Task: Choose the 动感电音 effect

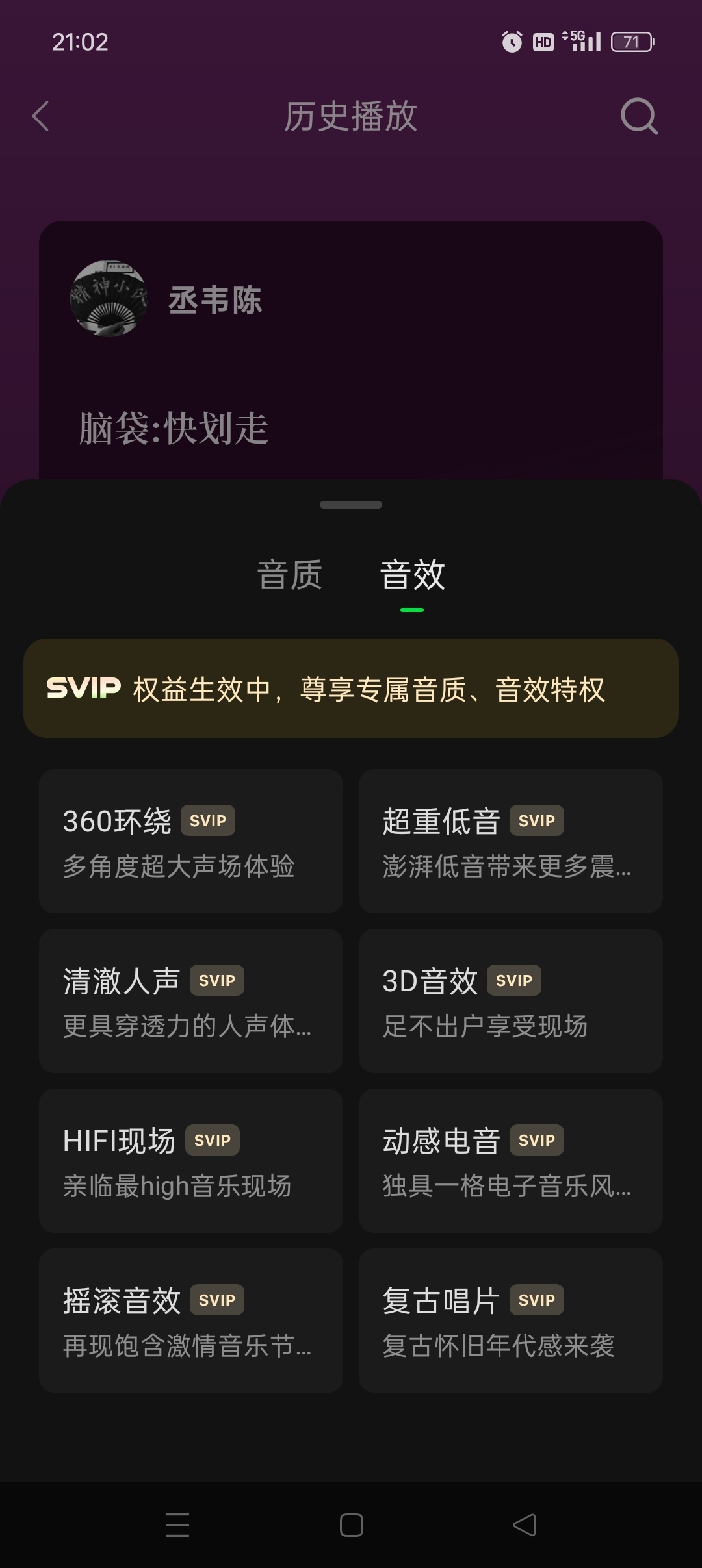Action: (x=511, y=1161)
